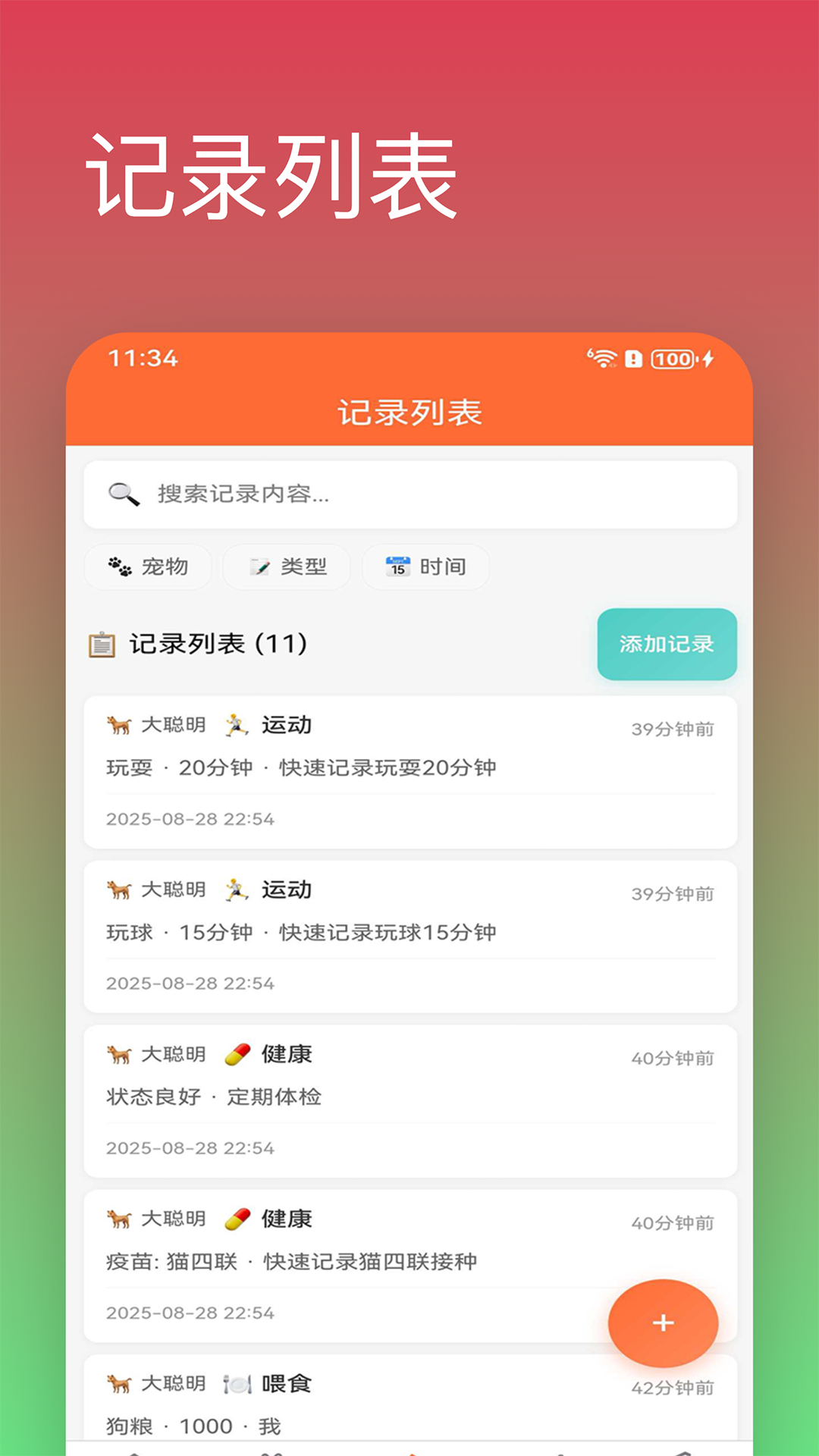Click the calendar icon on the 时间 filter
Screen dimensions: 819x1456
(x=397, y=566)
